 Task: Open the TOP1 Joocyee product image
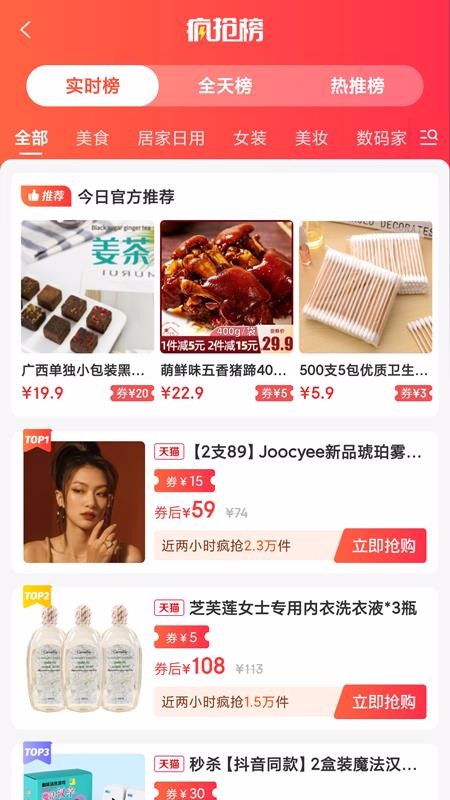click(84, 502)
